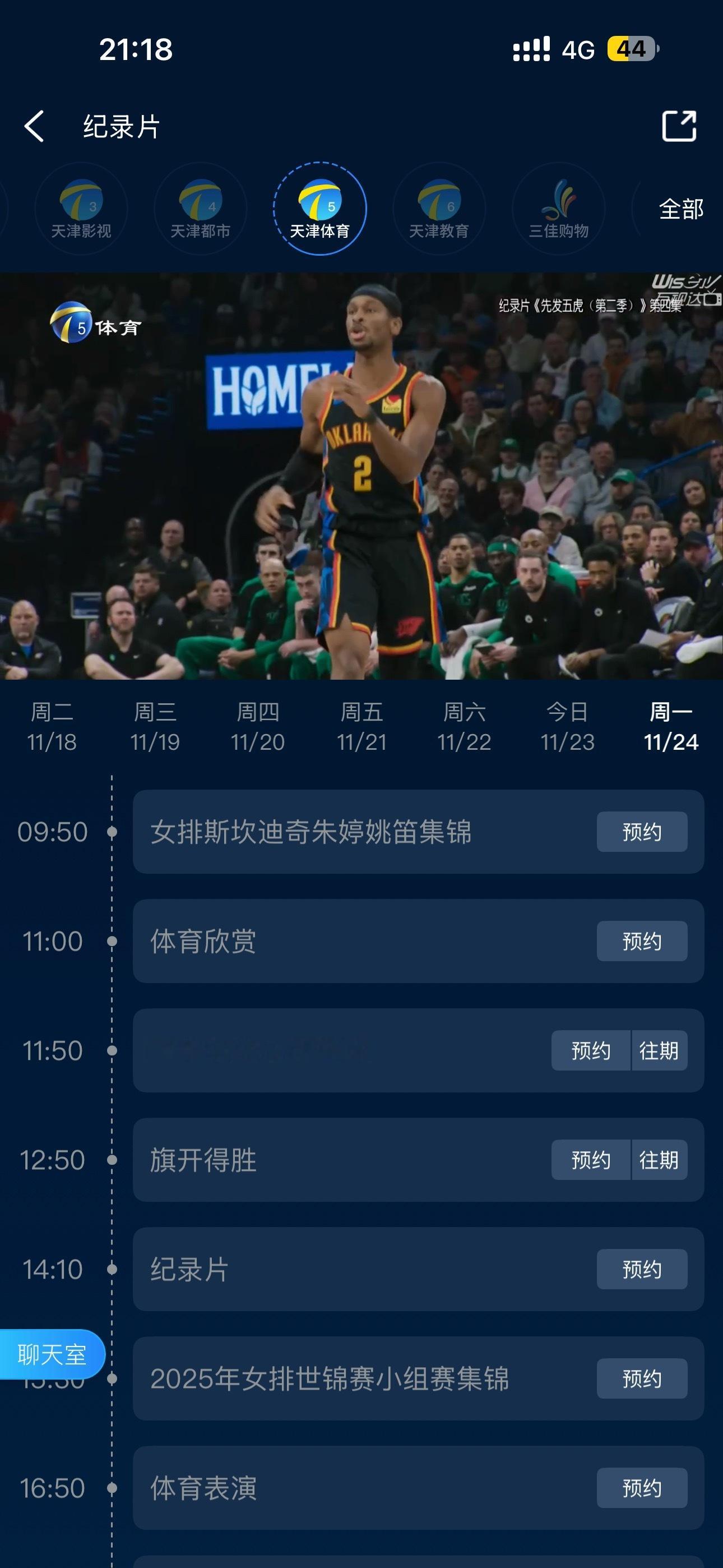The height and width of the screenshot is (1568, 723).
Task: View 往期 replays of the 11:50 program
Action: pos(659,1050)
